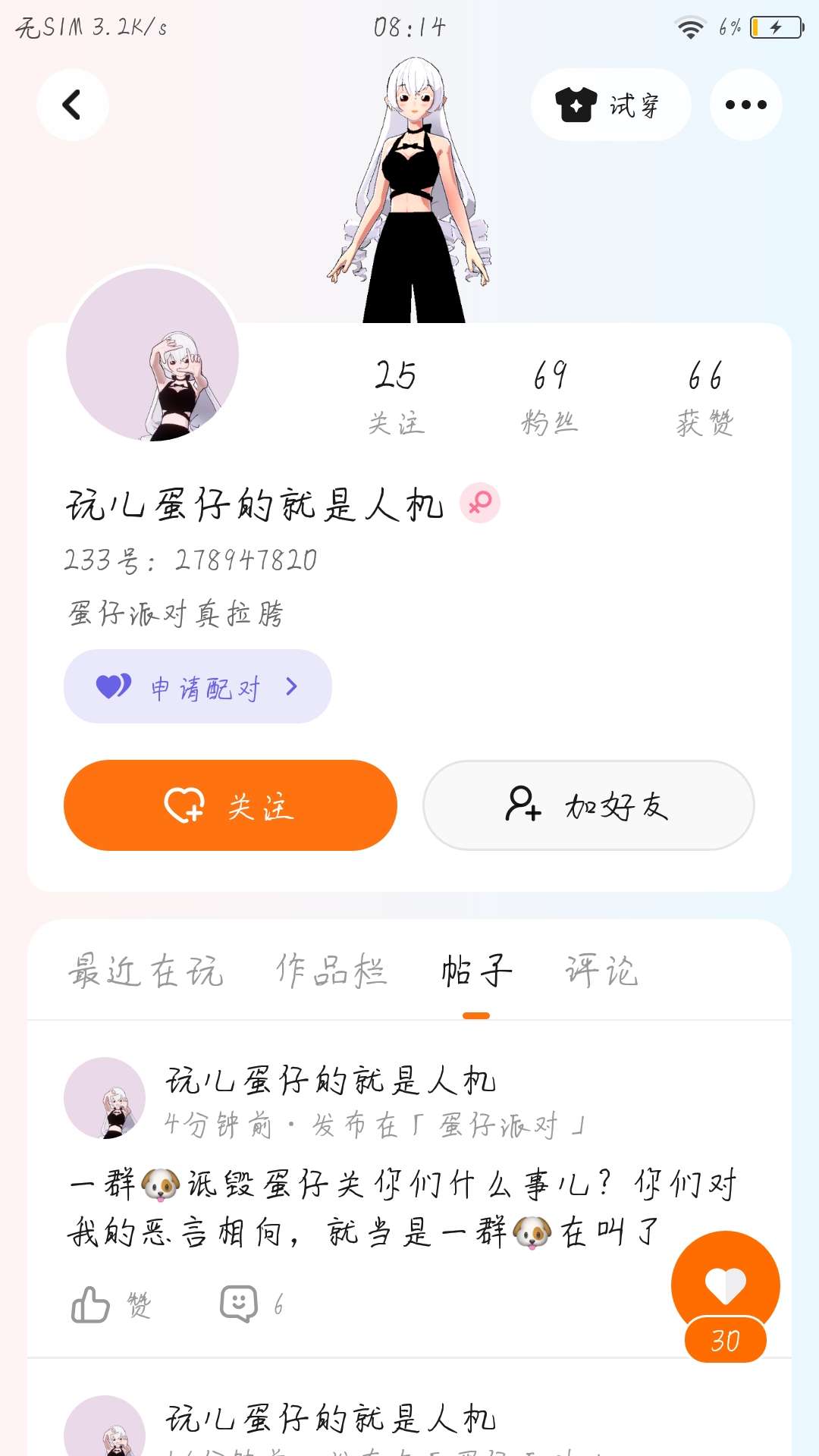
Task: Select the 帖子 tab
Action: click(x=476, y=971)
